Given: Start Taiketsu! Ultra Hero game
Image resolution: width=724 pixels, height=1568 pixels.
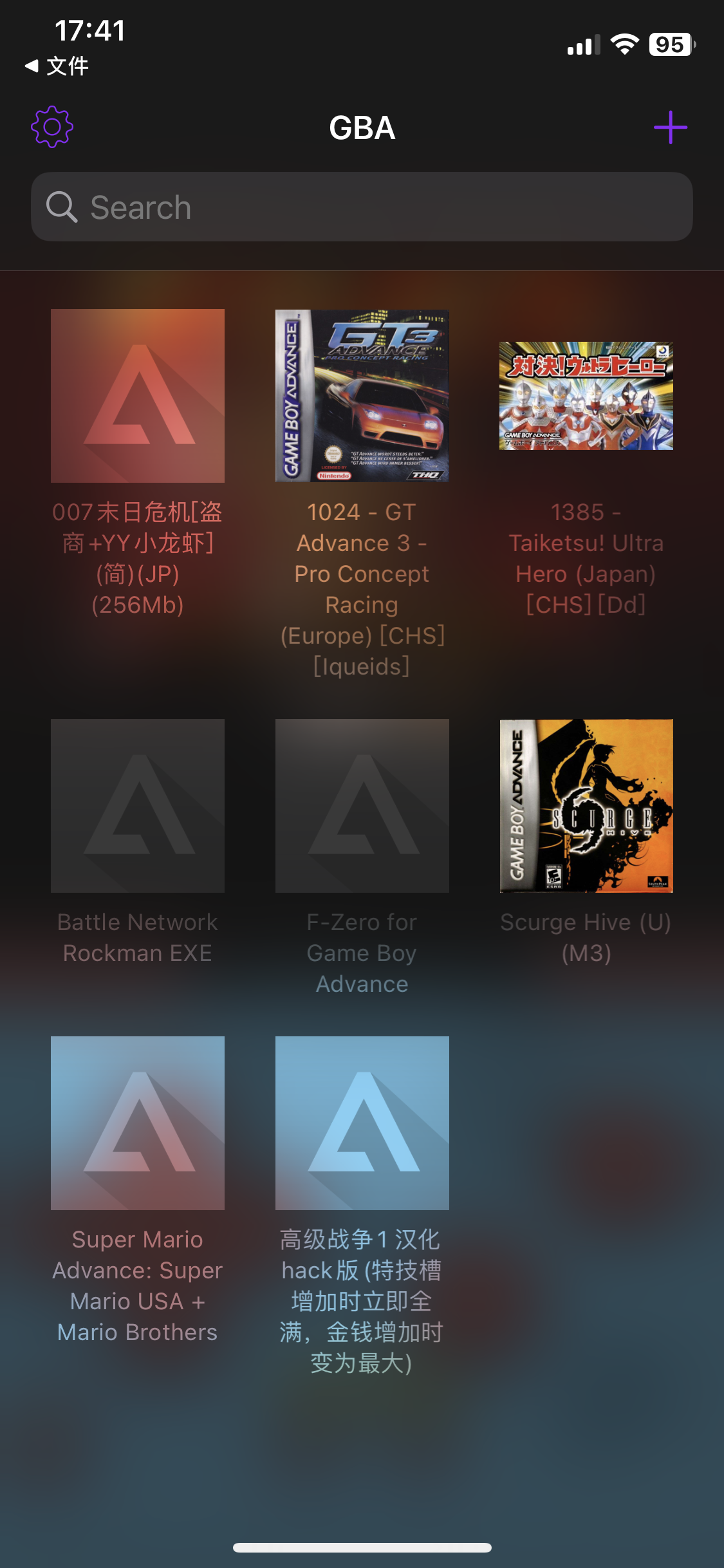Looking at the screenshot, I should click(586, 396).
